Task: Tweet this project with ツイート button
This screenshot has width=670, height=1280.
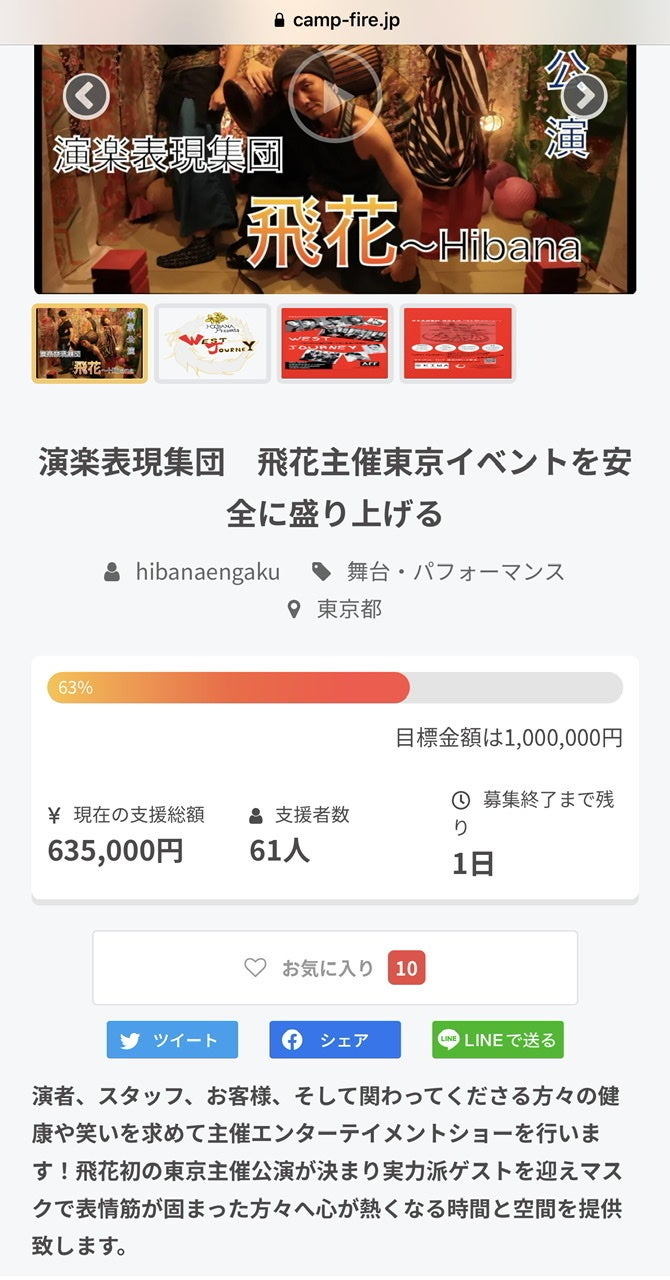Action: pos(172,1040)
